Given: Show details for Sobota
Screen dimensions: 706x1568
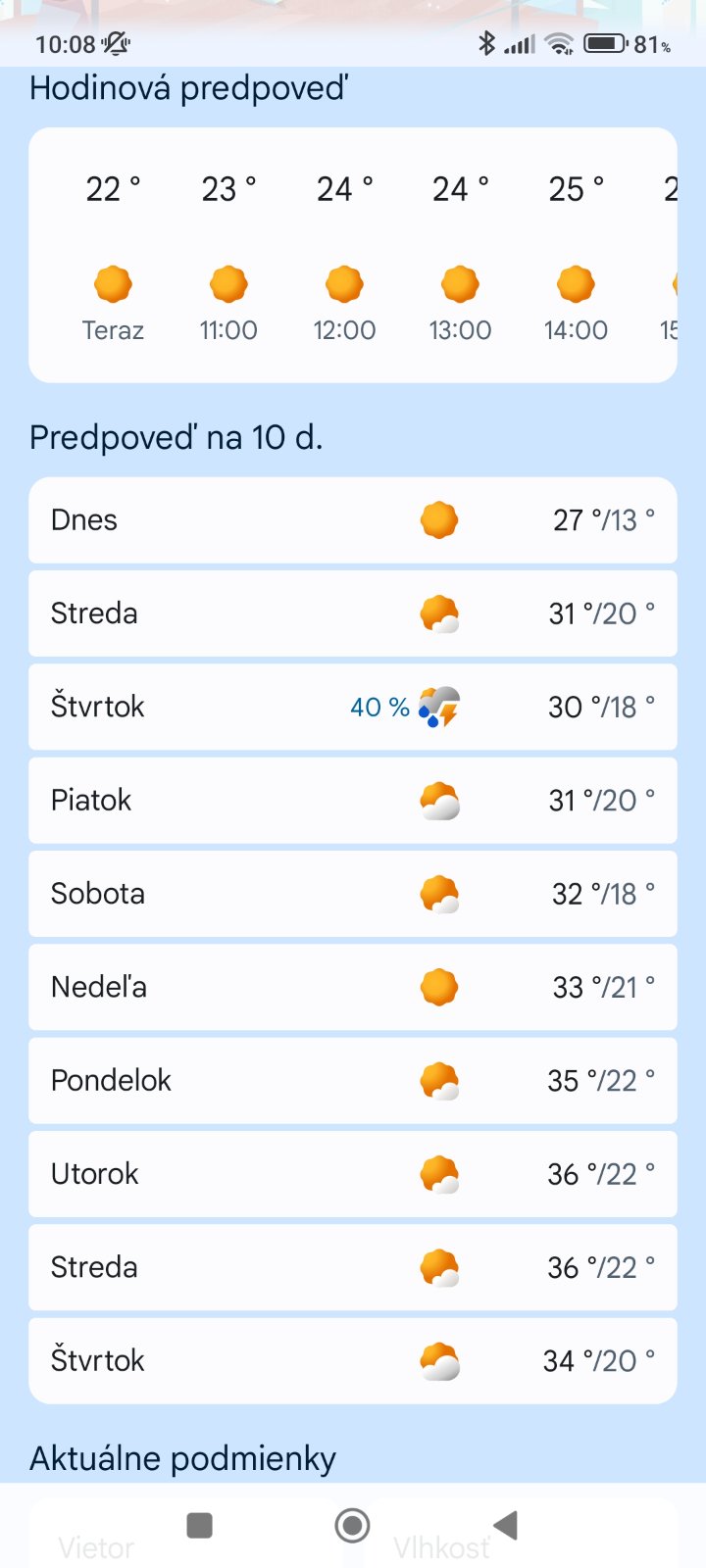Looking at the screenshot, I should point(353,894).
